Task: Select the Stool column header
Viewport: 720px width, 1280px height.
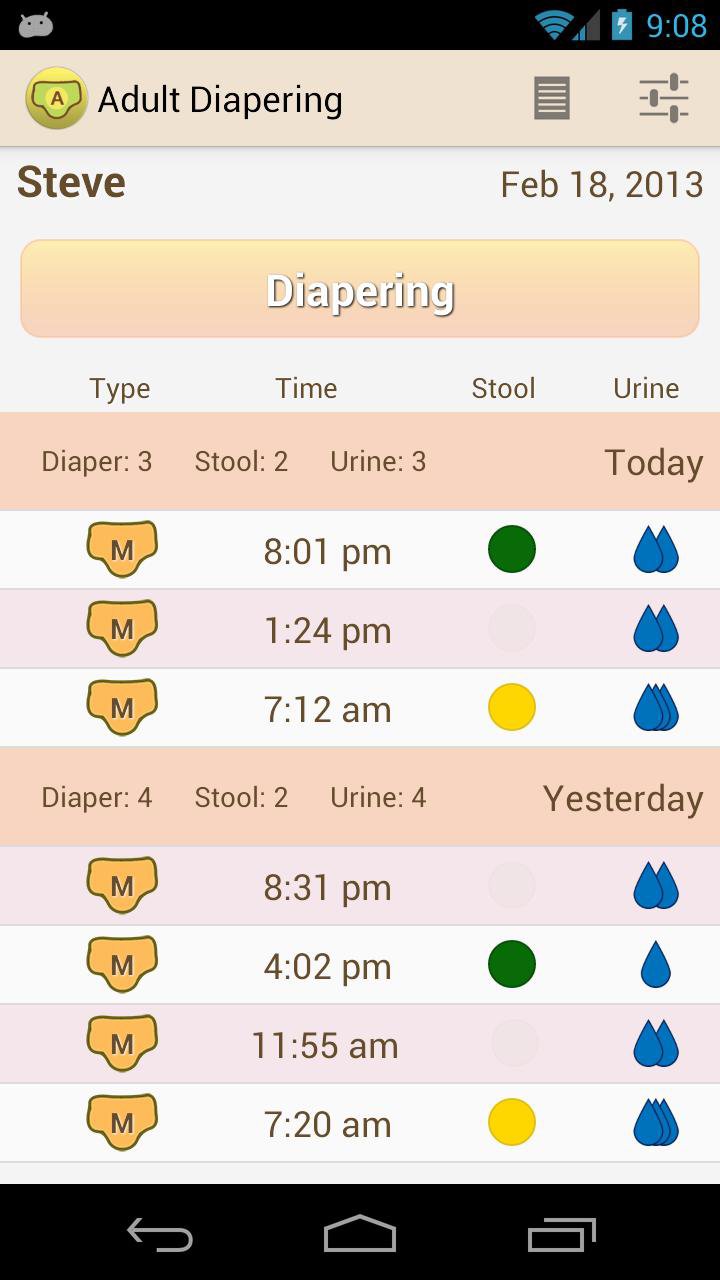Action: click(503, 388)
